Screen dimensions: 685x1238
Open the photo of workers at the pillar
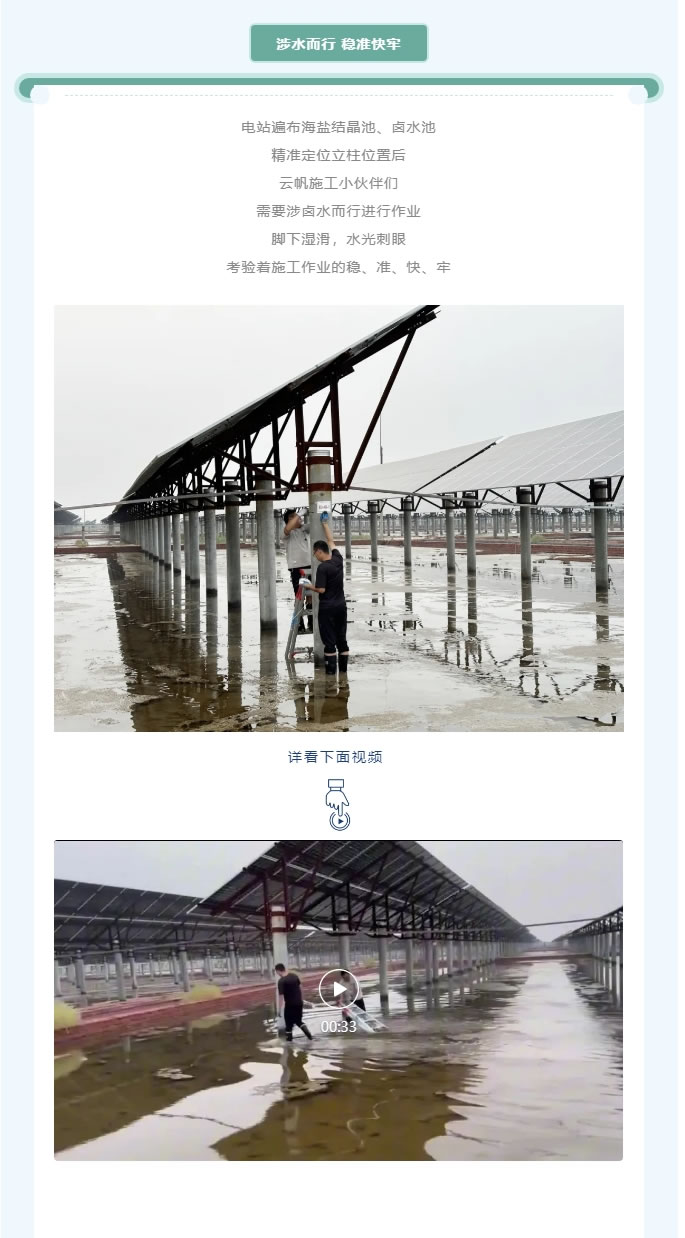coord(339,518)
